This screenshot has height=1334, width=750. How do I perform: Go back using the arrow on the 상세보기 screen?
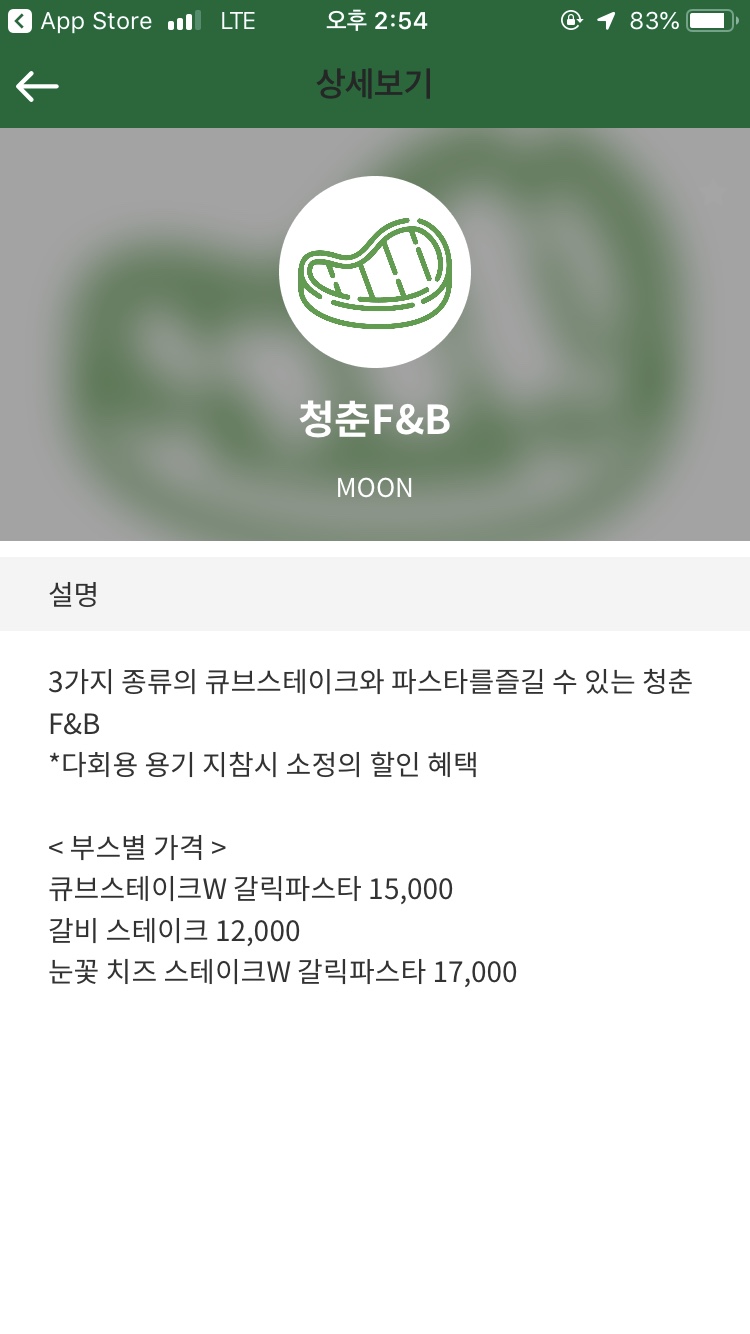tap(37, 86)
